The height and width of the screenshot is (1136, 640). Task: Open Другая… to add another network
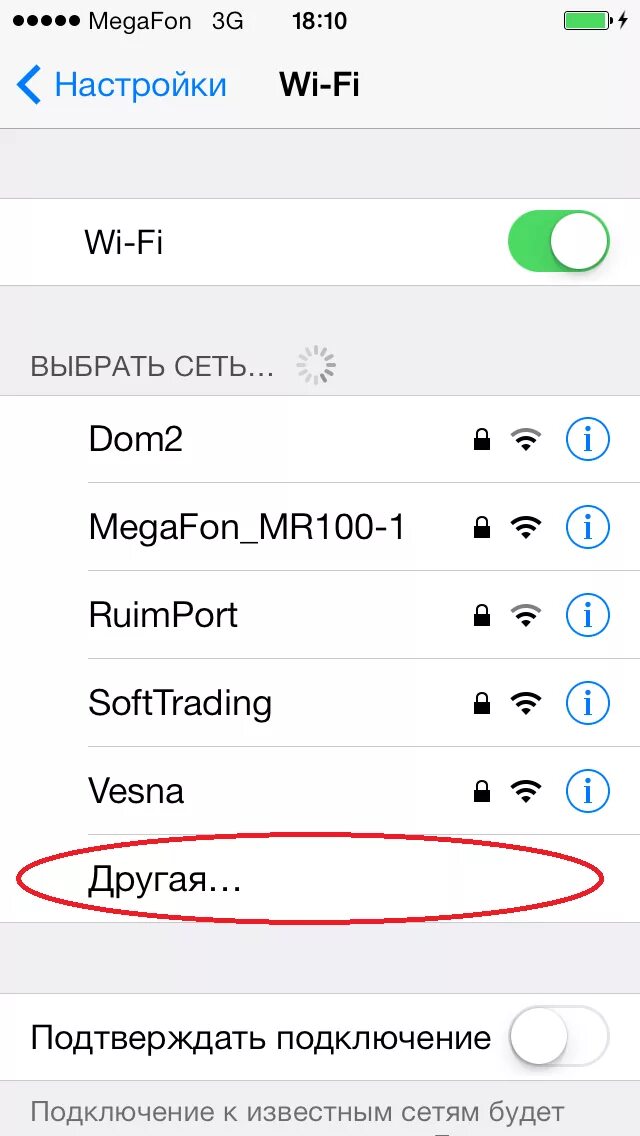320,879
